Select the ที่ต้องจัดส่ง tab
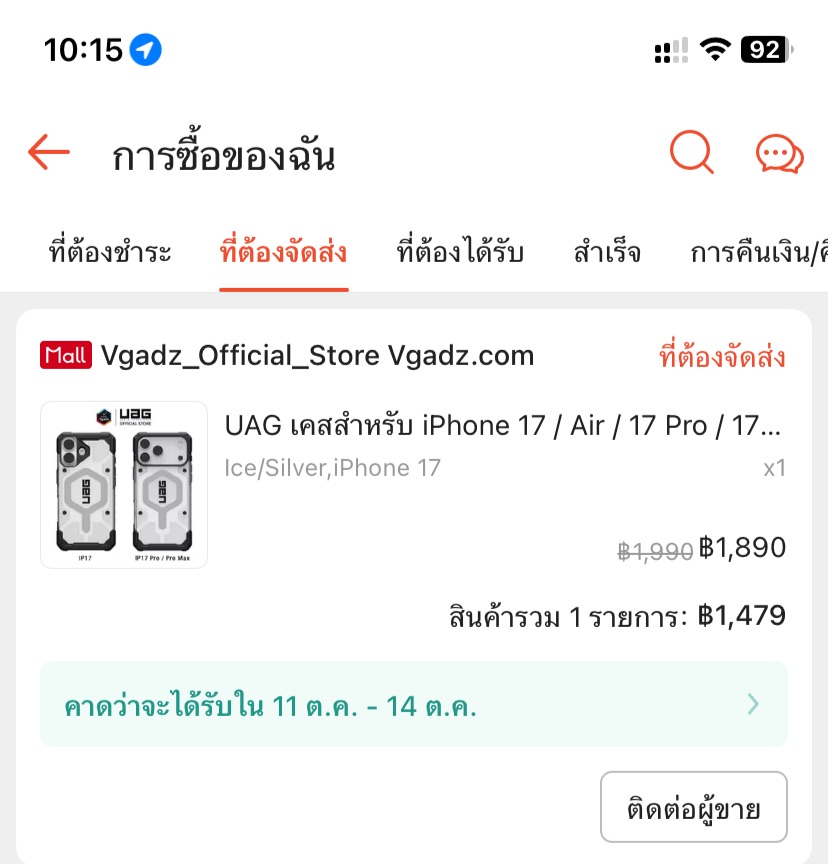 coord(283,252)
